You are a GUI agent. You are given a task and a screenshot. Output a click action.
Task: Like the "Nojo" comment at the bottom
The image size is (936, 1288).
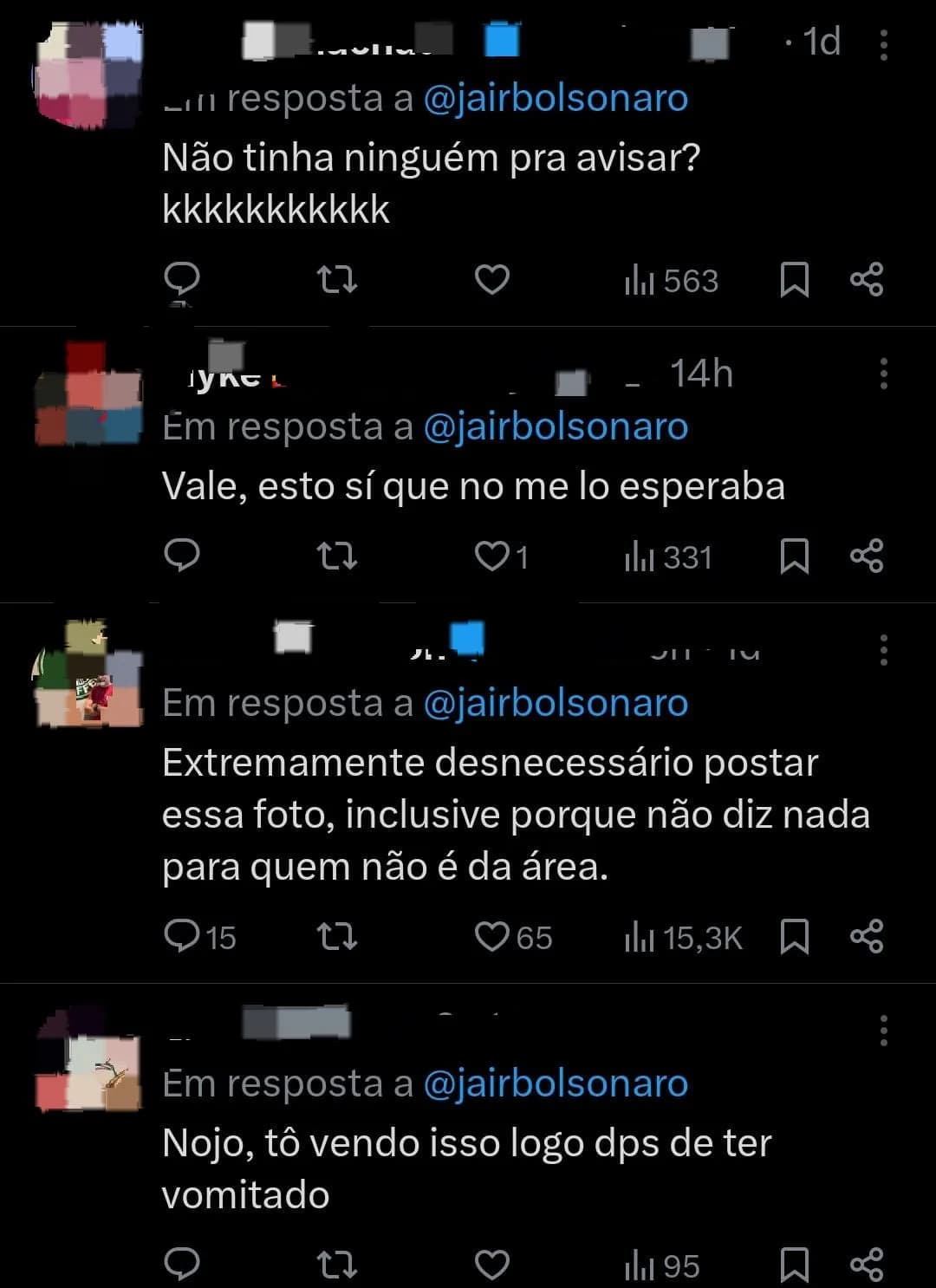[x=494, y=1264]
